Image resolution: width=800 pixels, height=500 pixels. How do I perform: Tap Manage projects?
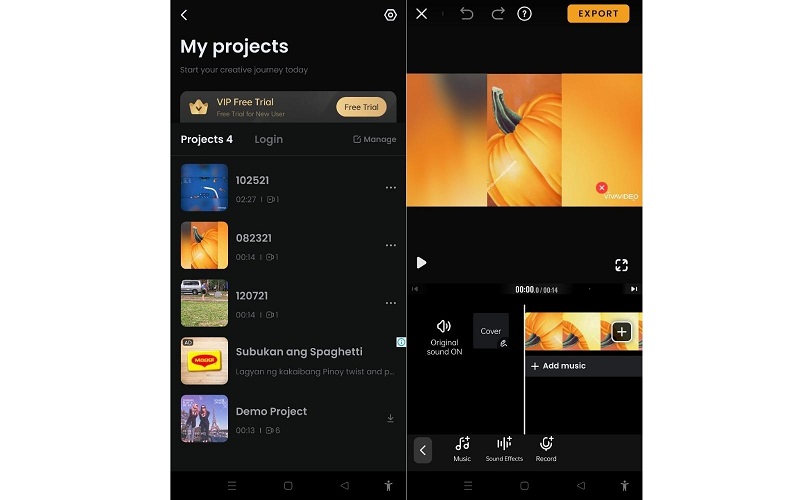pos(375,139)
